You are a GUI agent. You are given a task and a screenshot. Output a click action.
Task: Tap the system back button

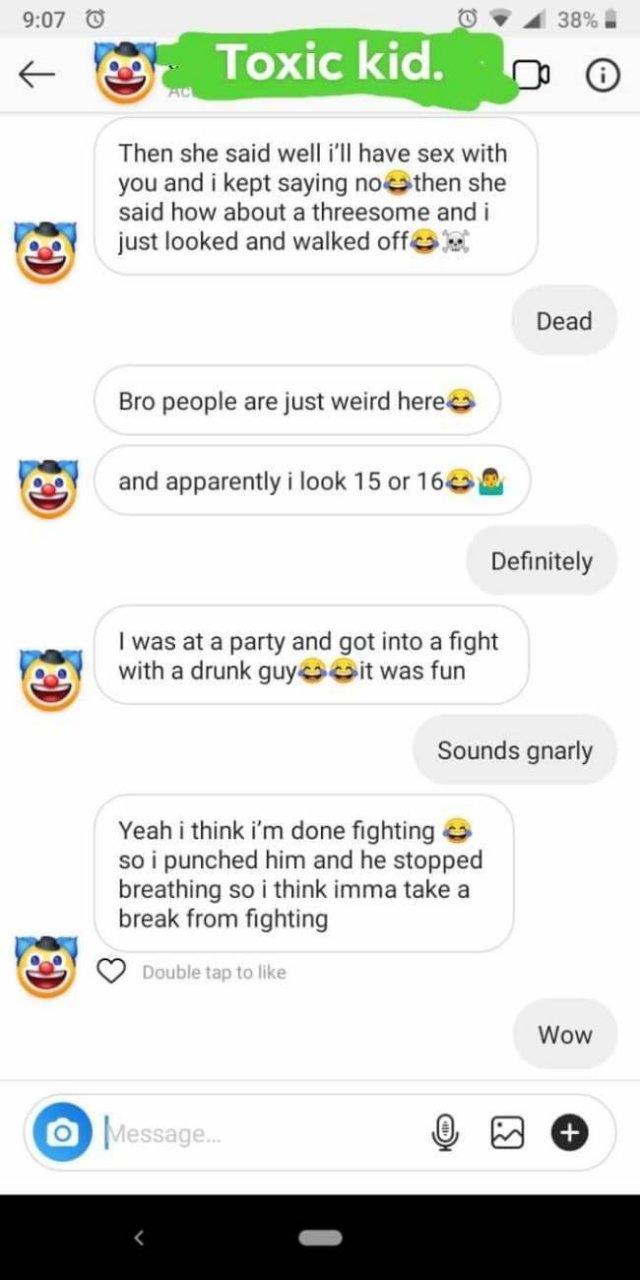click(x=139, y=1238)
